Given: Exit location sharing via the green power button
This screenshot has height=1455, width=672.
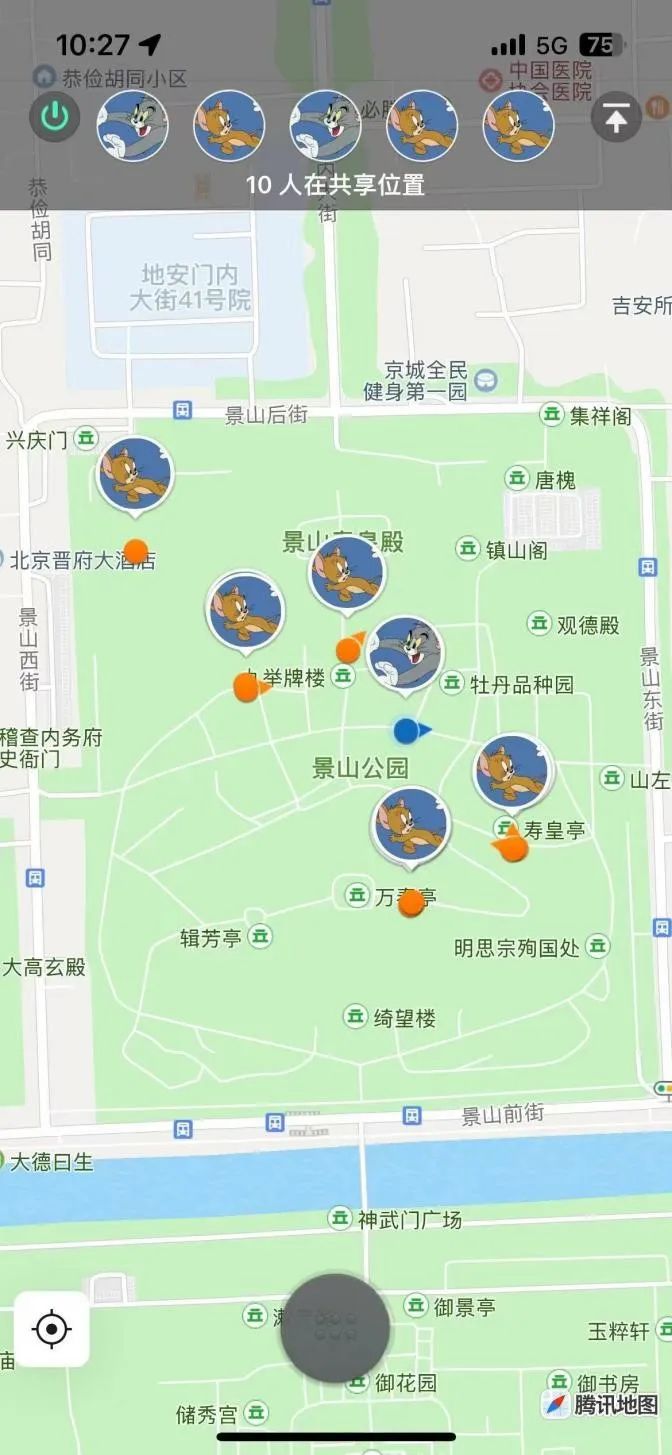Looking at the screenshot, I should pyautogui.click(x=54, y=119).
